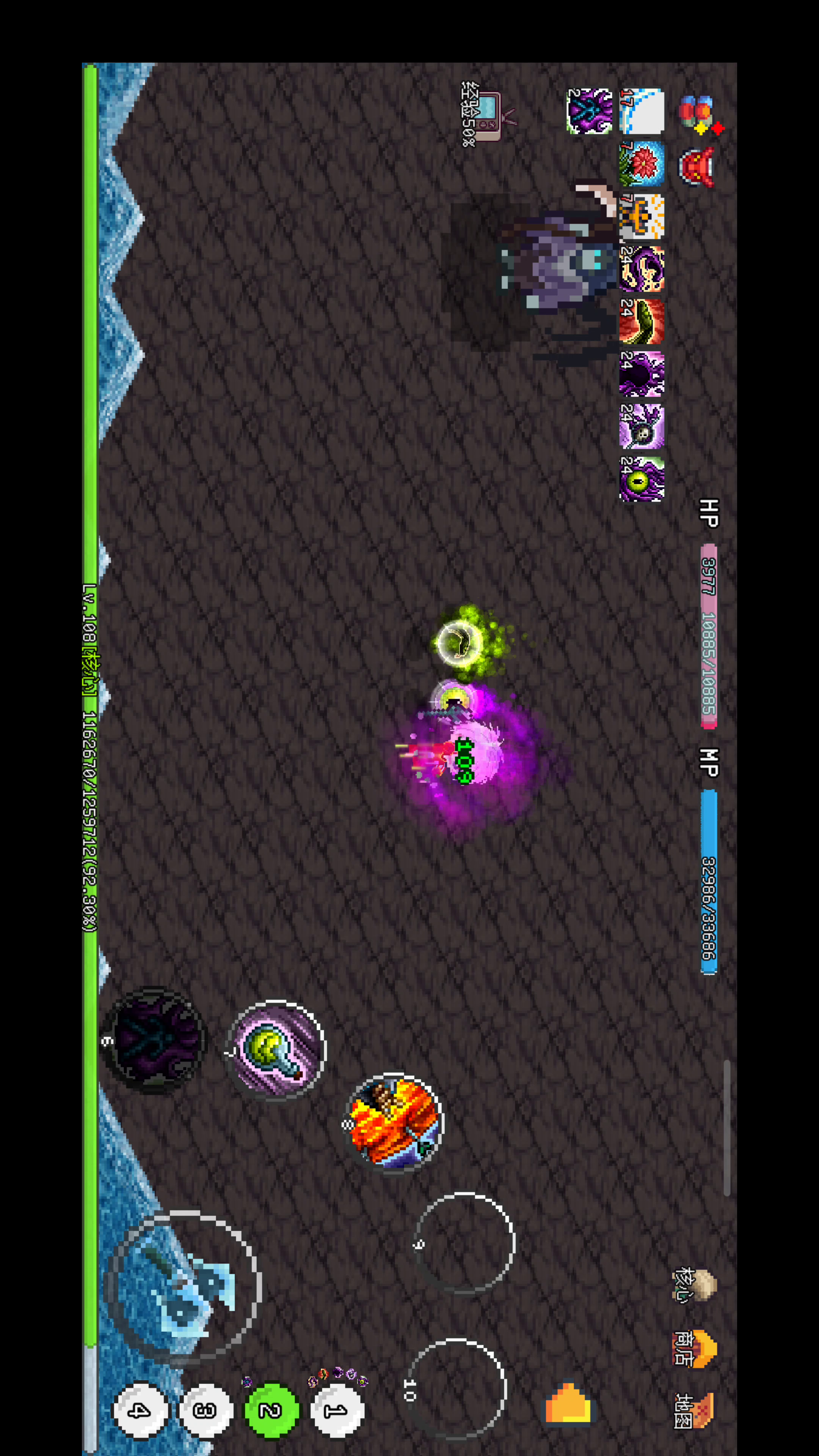Screen dimensions: 819x1456
Task: Use the ice axe attack button
Action: (184, 1286)
